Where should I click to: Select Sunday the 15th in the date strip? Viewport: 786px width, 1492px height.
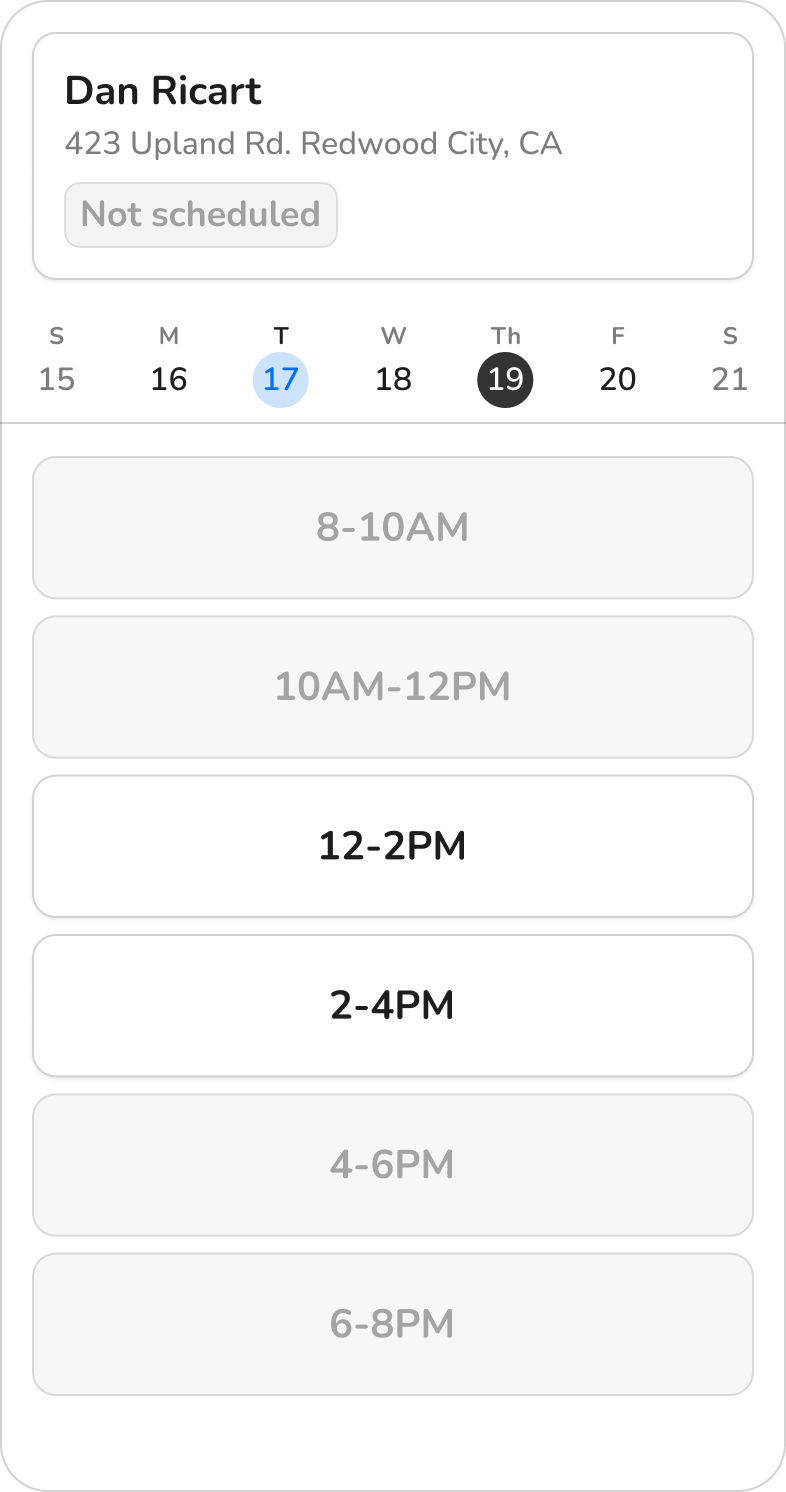pos(57,379)
